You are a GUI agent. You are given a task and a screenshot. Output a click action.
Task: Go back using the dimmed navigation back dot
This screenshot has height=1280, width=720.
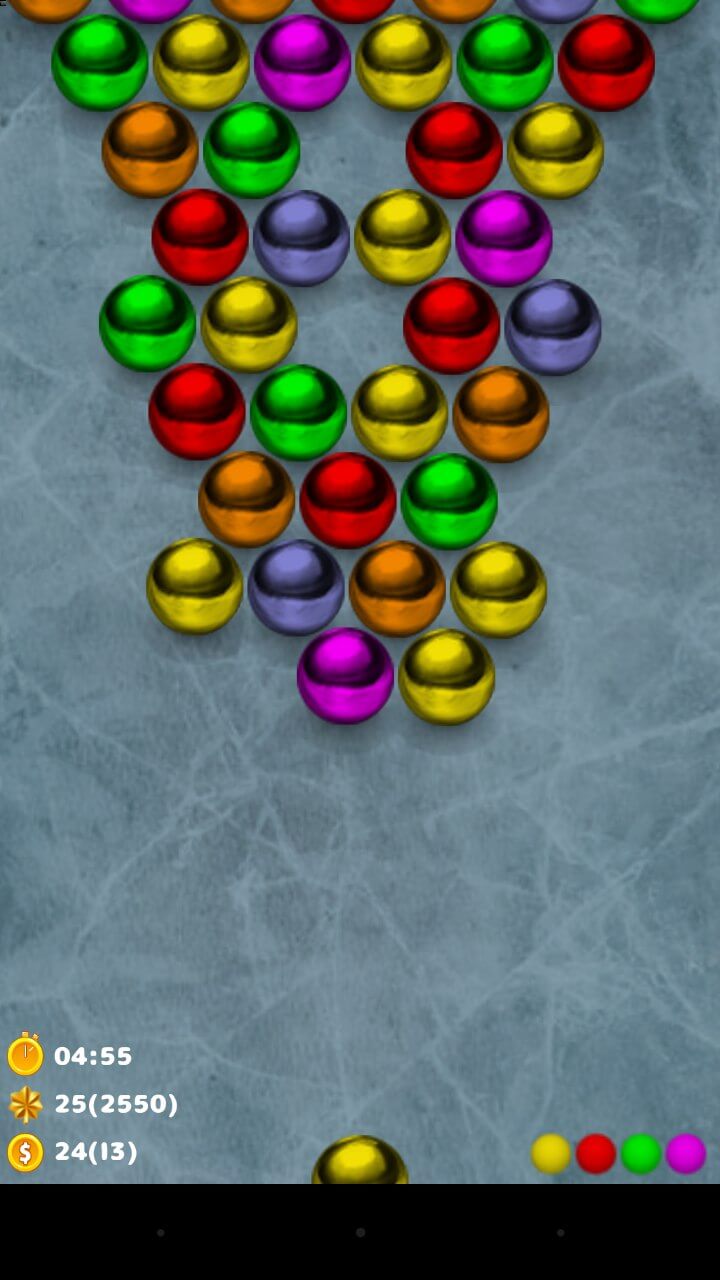pos(160,1232)
